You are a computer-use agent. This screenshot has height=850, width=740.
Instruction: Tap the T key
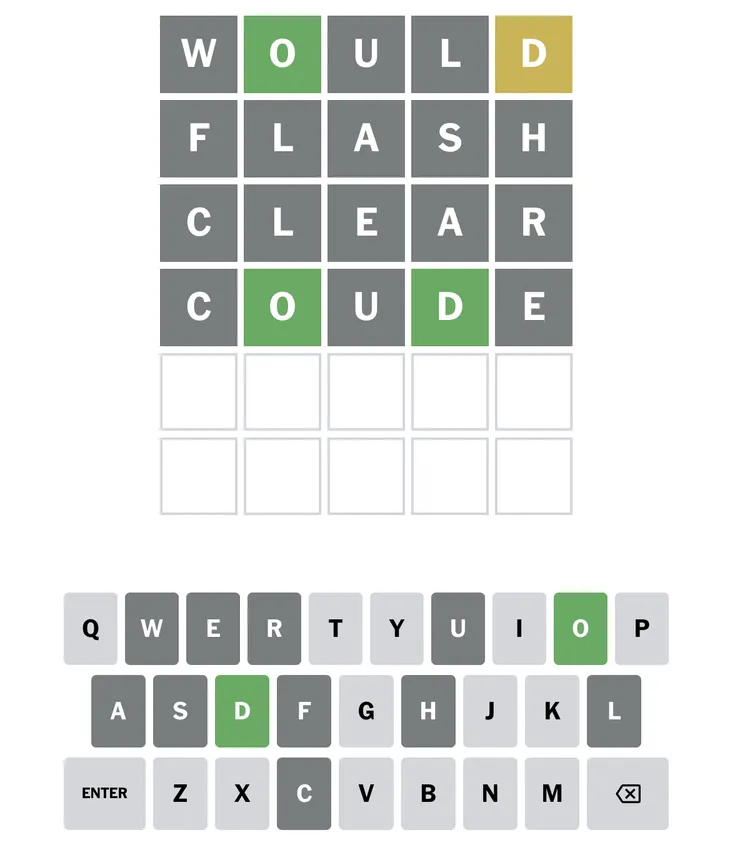coord(335,629)
